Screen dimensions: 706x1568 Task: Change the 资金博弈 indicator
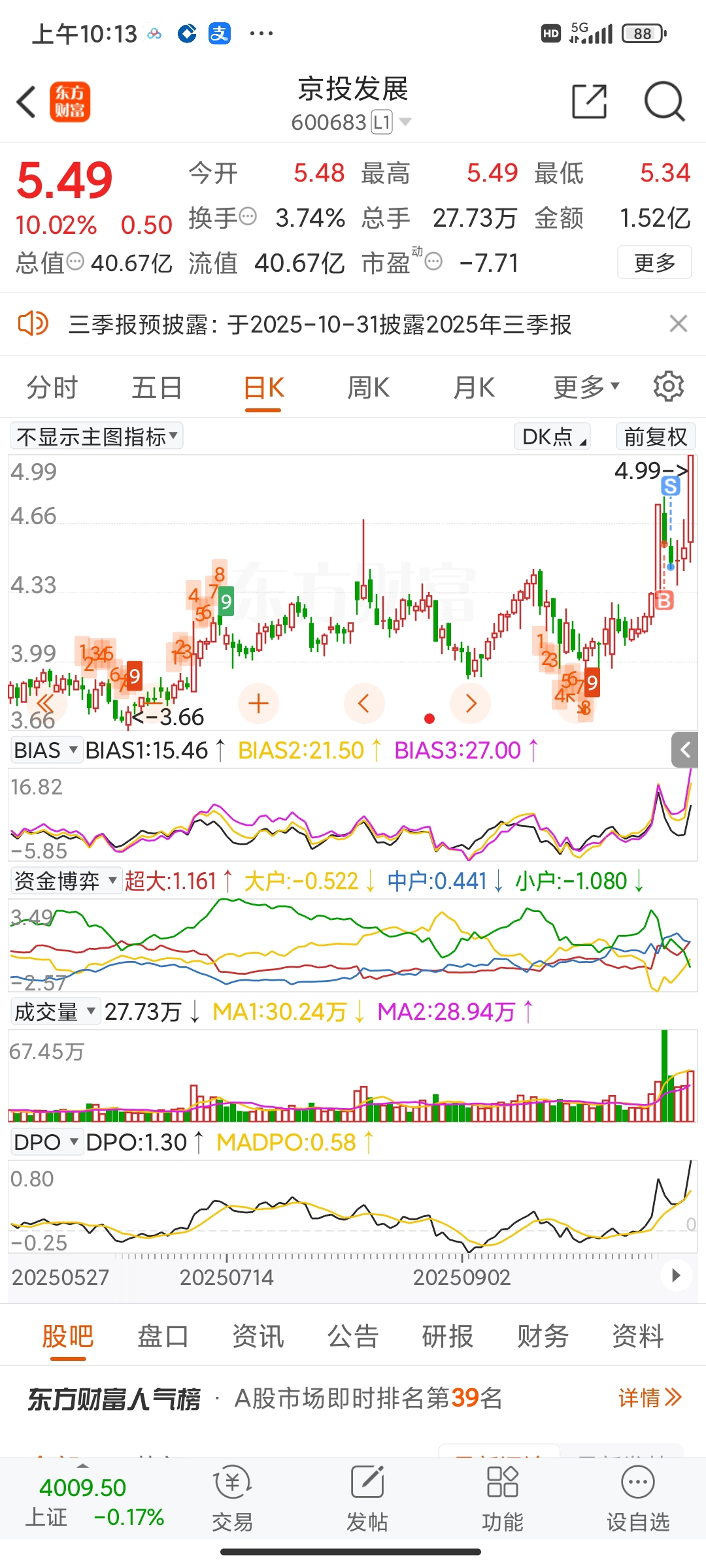pos(65,881)
